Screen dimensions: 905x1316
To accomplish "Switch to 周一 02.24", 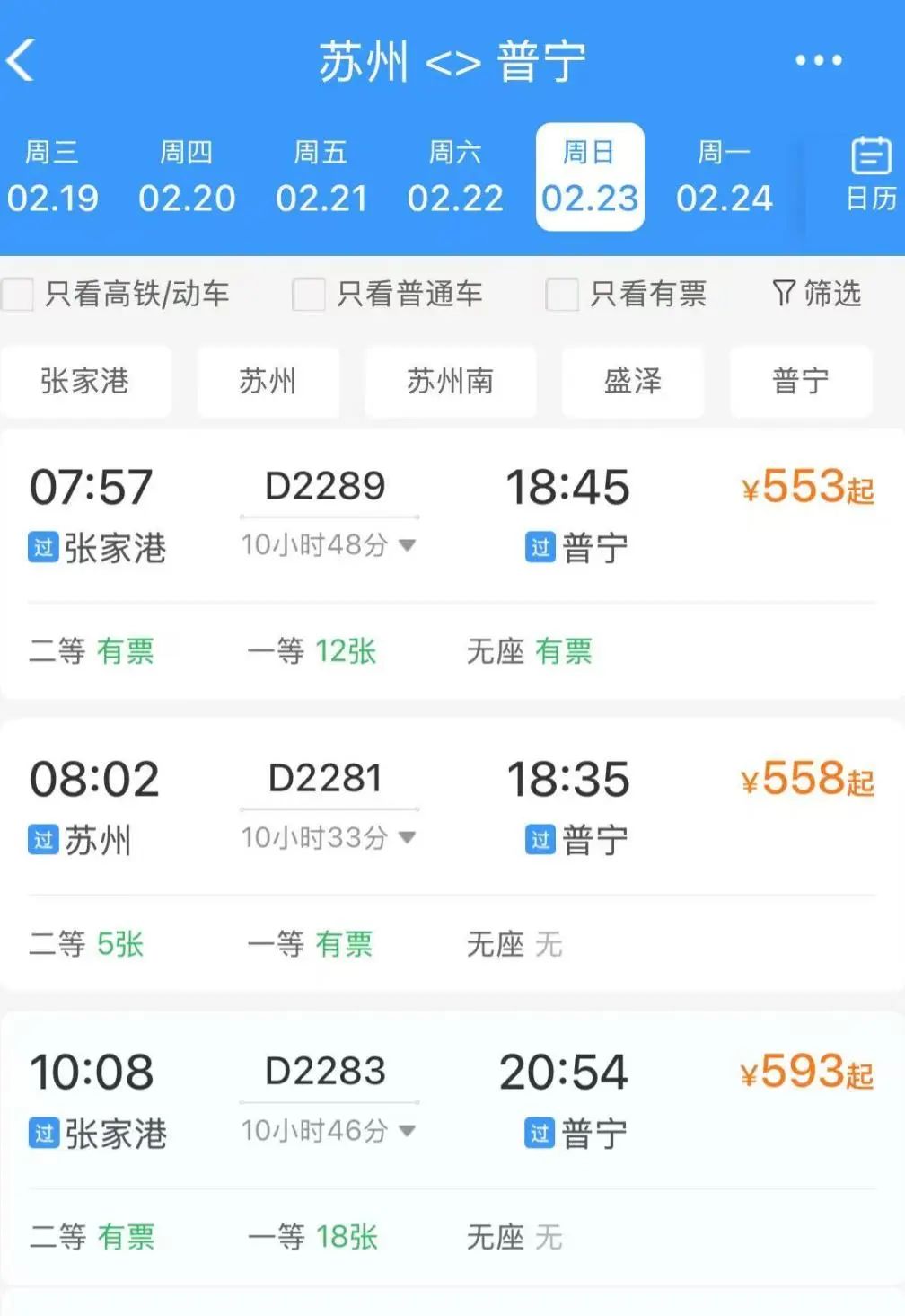I will coord(724,177).
